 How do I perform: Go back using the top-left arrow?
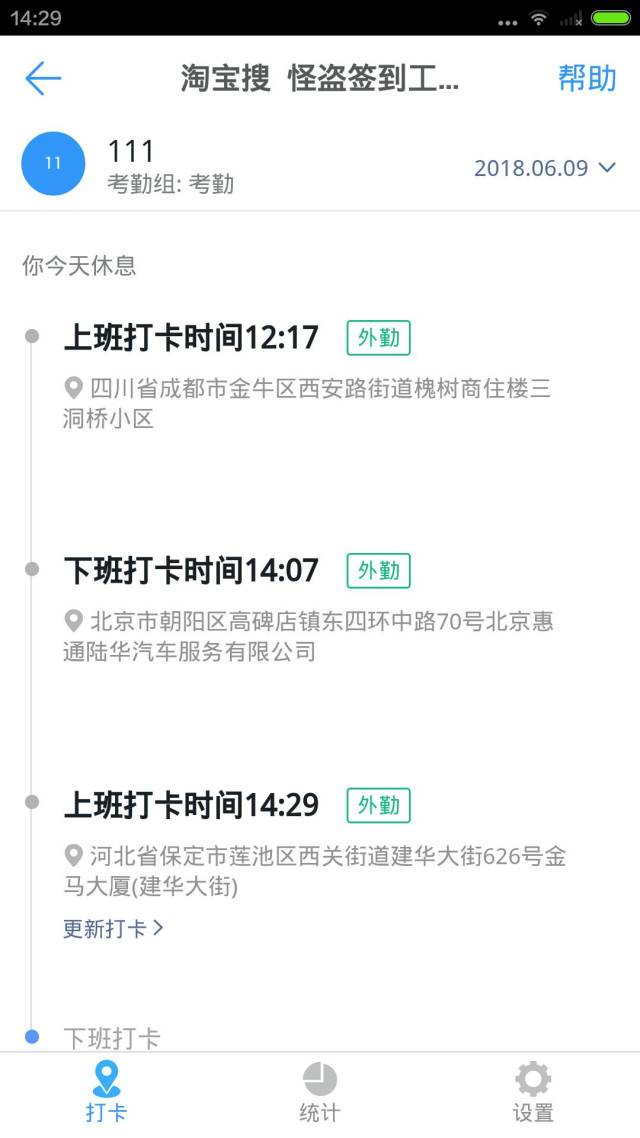(x=43, y=78)
